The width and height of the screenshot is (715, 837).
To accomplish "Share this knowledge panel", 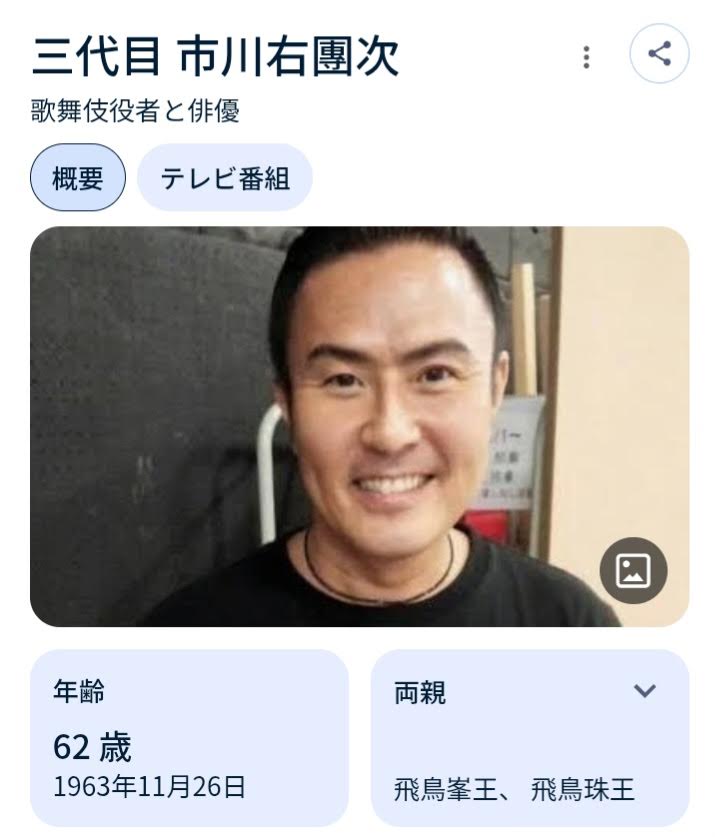I will (x=659, y=53).
